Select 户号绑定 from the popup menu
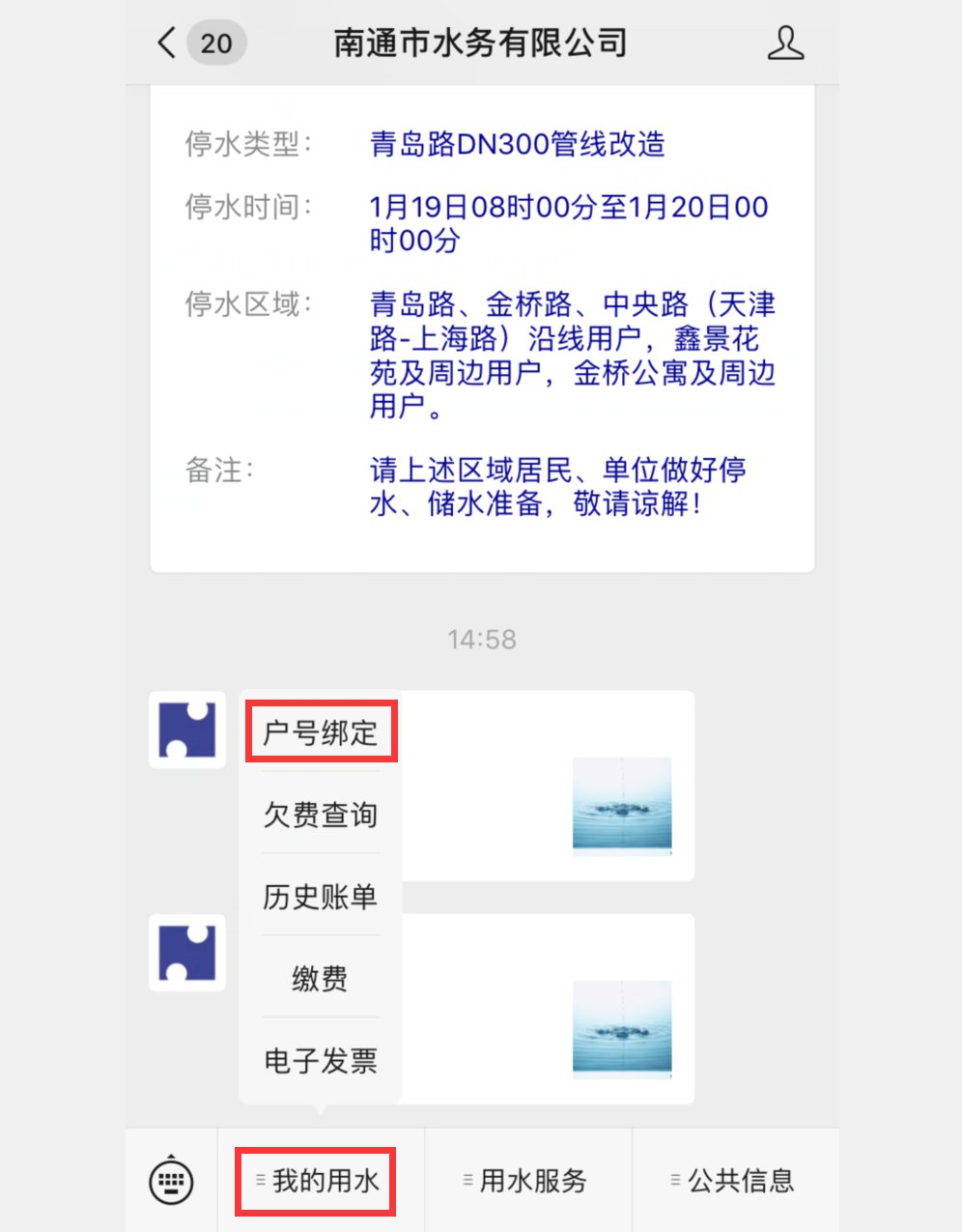 click(321, 732)
